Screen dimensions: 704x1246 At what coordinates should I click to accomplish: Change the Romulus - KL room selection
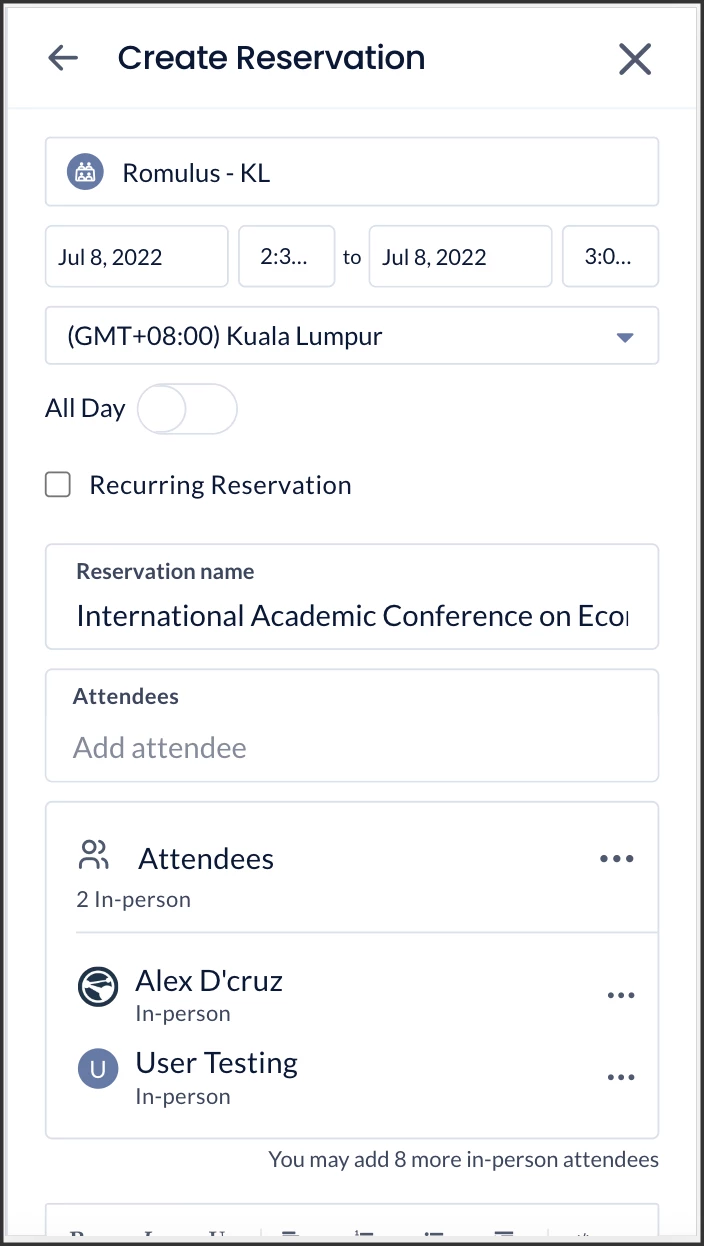tap(352, 172)
